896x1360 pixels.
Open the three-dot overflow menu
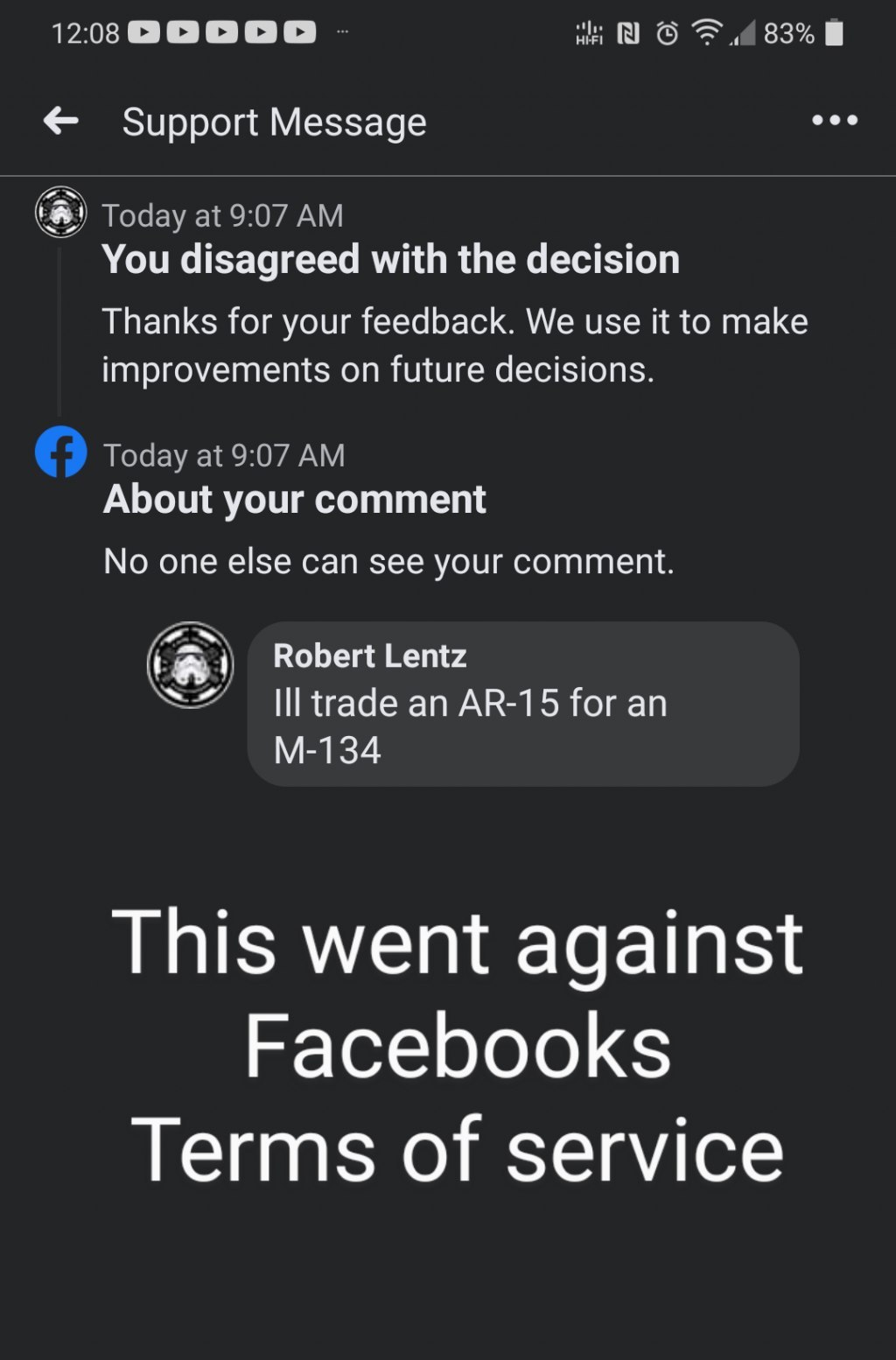coord(834,121)
